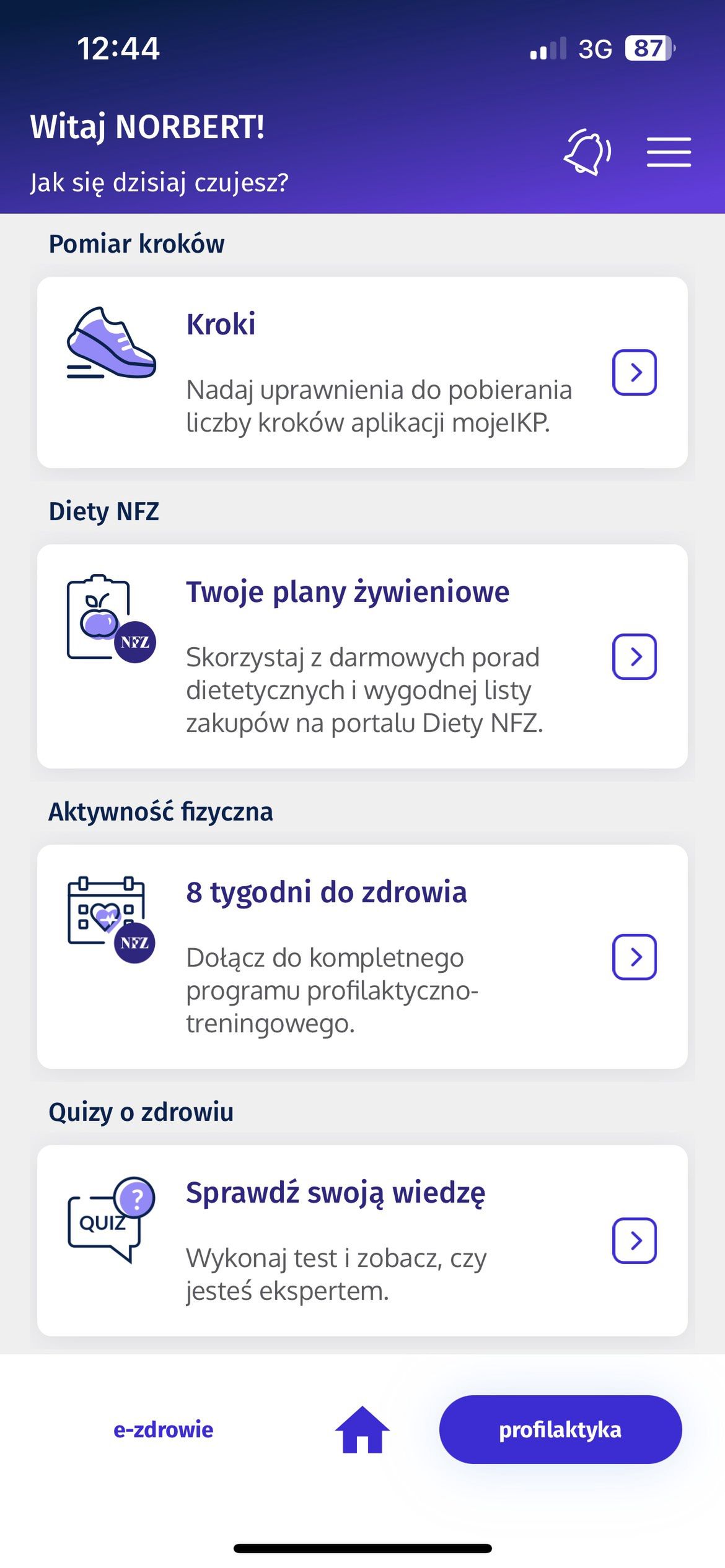Screen dimensions: 725x1568
Task: Start the Sprawdź swoją wiedzę quiz
Action: coord(362,1240)
